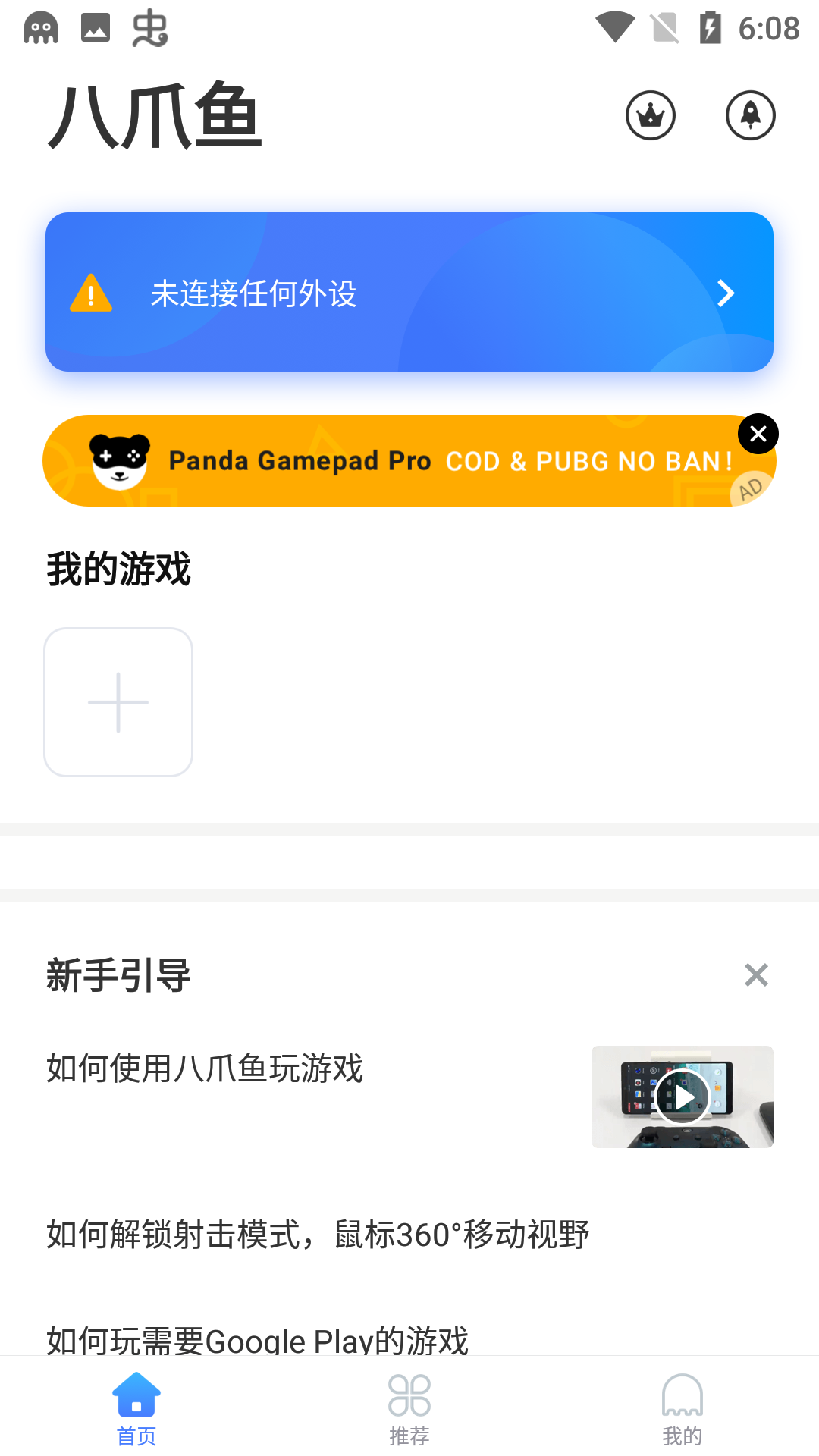This screenshot has width=819, height=1456.
Task: Open the crown VIP icon
Action: [650, 115]
